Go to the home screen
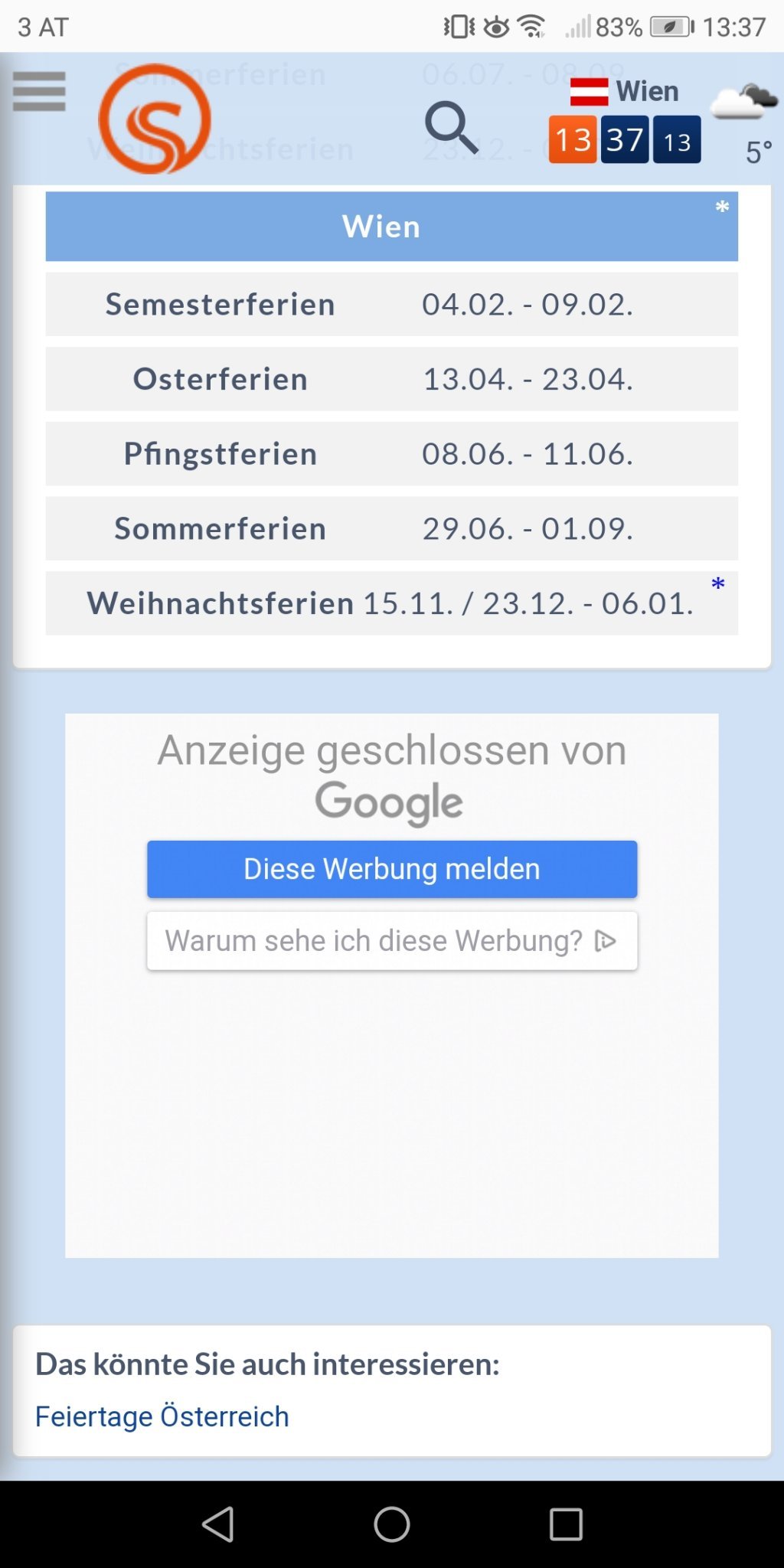Image resolution: width=784 pixels, height=1568 pixels. click(x=392, y=1524)
